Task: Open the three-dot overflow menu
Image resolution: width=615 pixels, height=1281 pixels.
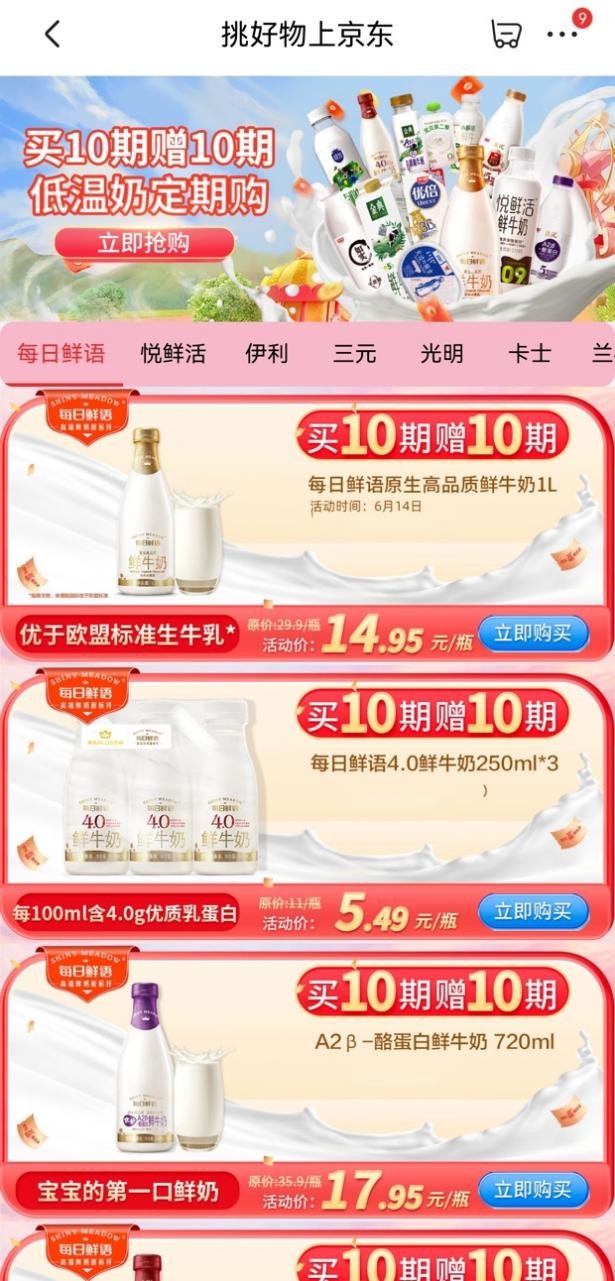Action: pyautogui.click(x=563, y=34)
